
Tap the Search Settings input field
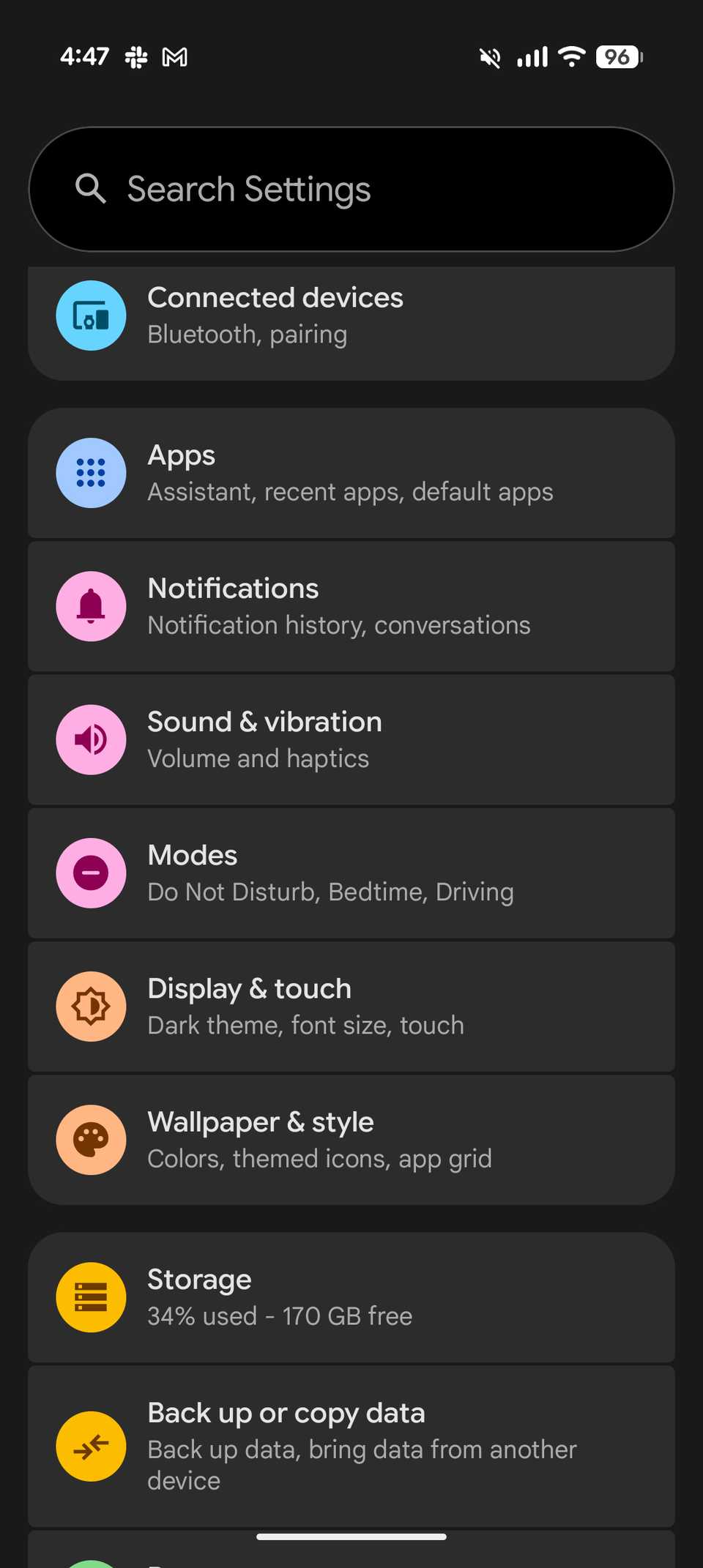350,189
